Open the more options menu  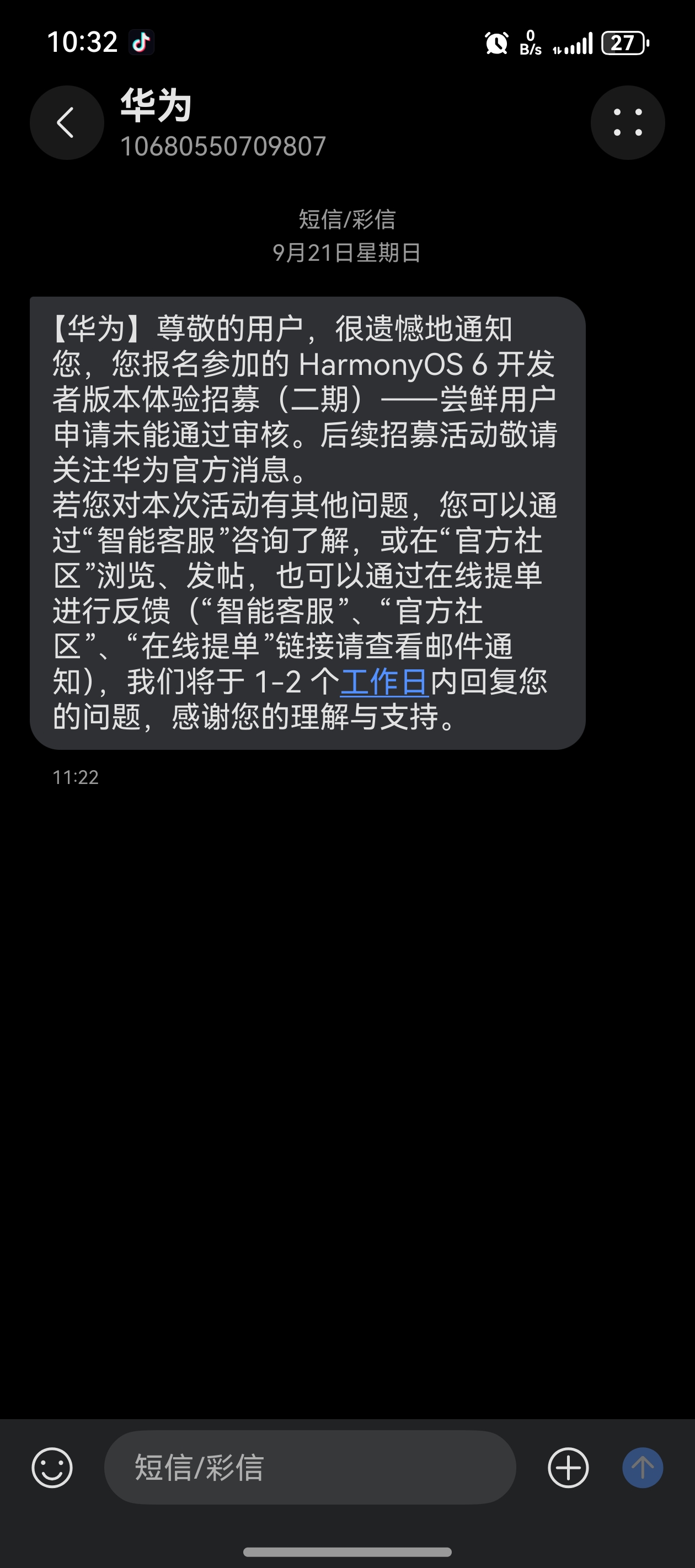click(627, 122)
